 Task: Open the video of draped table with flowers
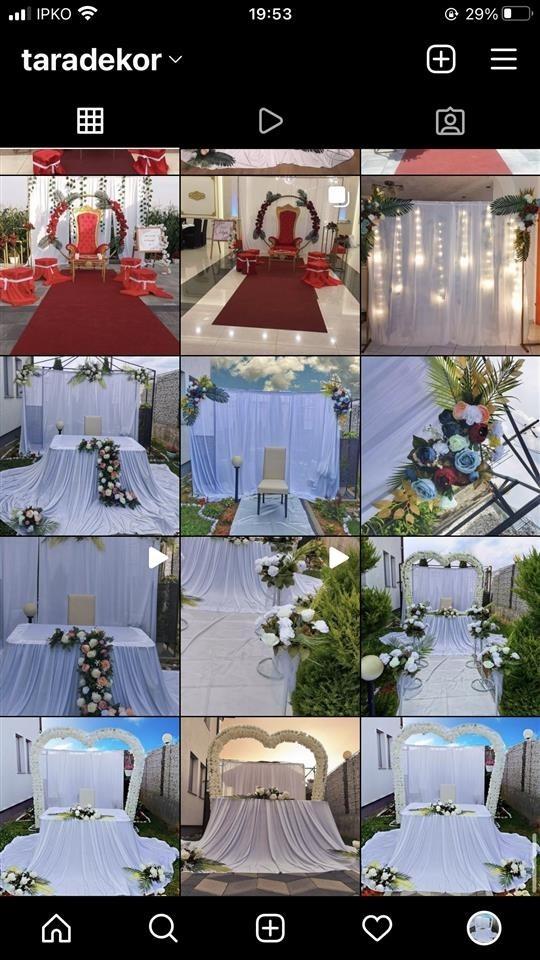[89, 626]
